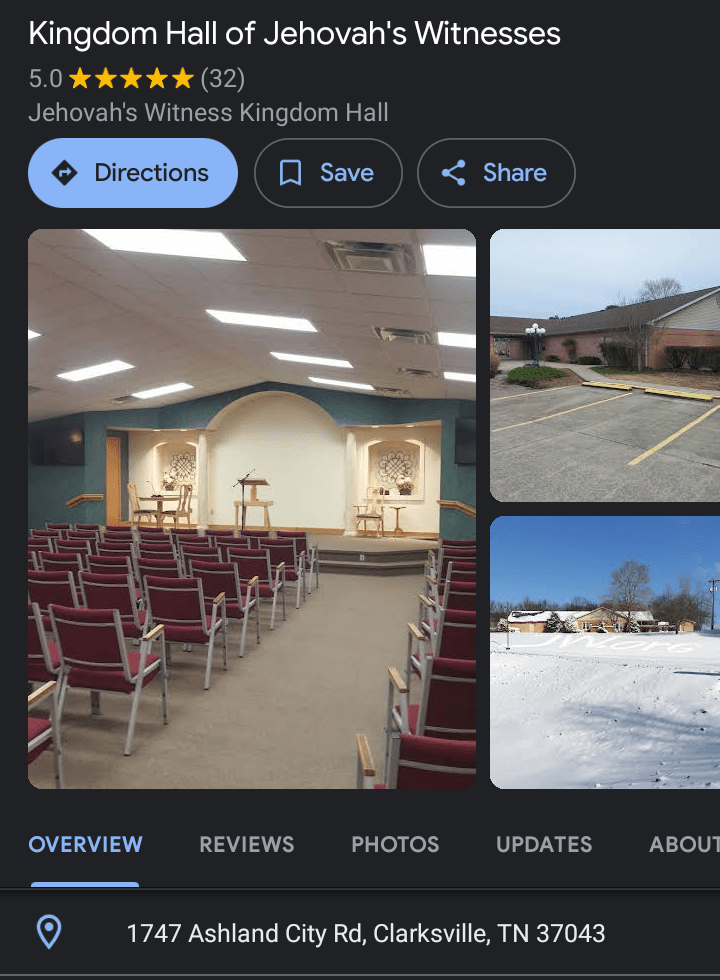The width and height of the screenshot is (720, 980).
Task: Share this Kingdom Hall location
Action: 496,173
